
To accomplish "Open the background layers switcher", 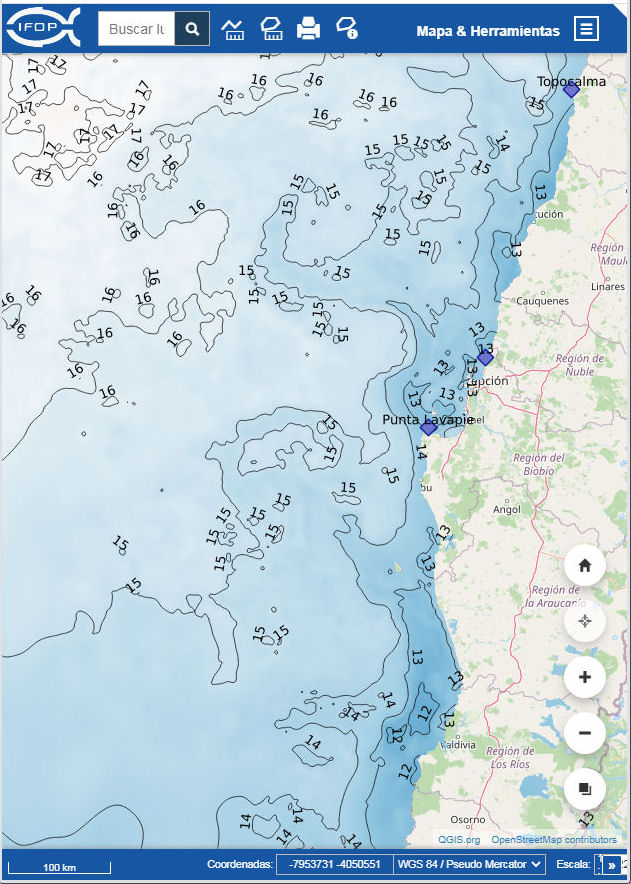I will tap(585, 789).
